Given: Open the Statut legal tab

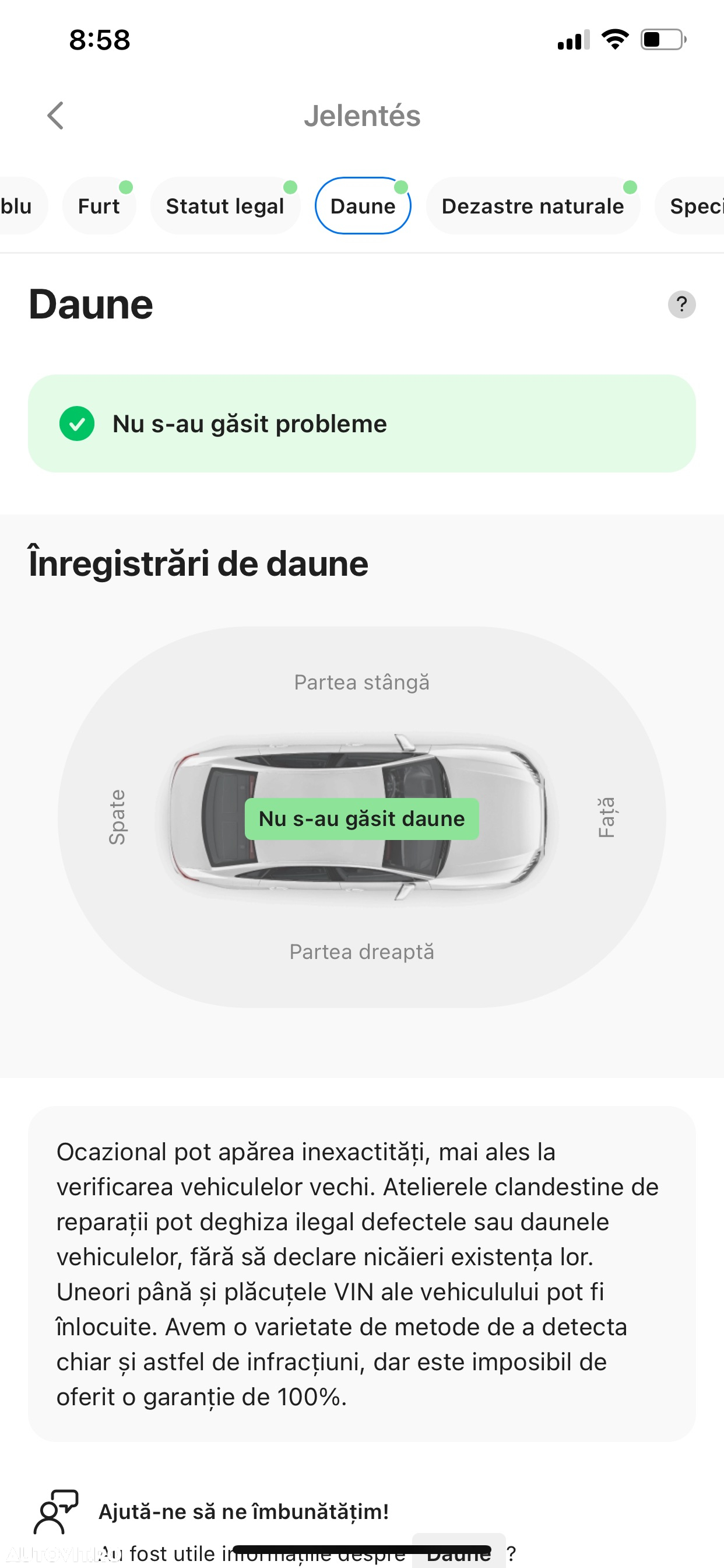Looking at the screenshot, I should tap(225, 206).
